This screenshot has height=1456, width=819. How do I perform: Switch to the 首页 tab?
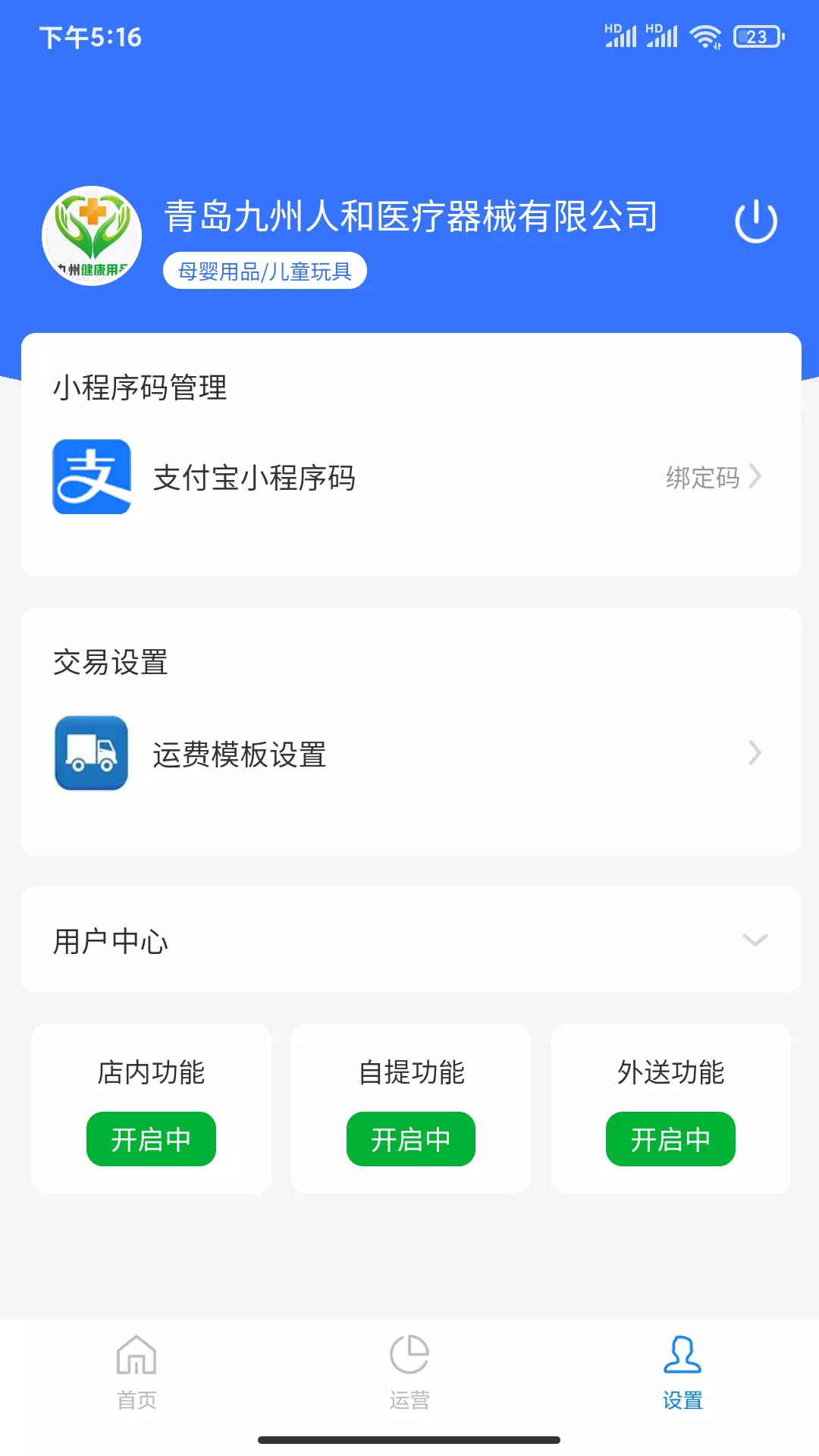136,1373
